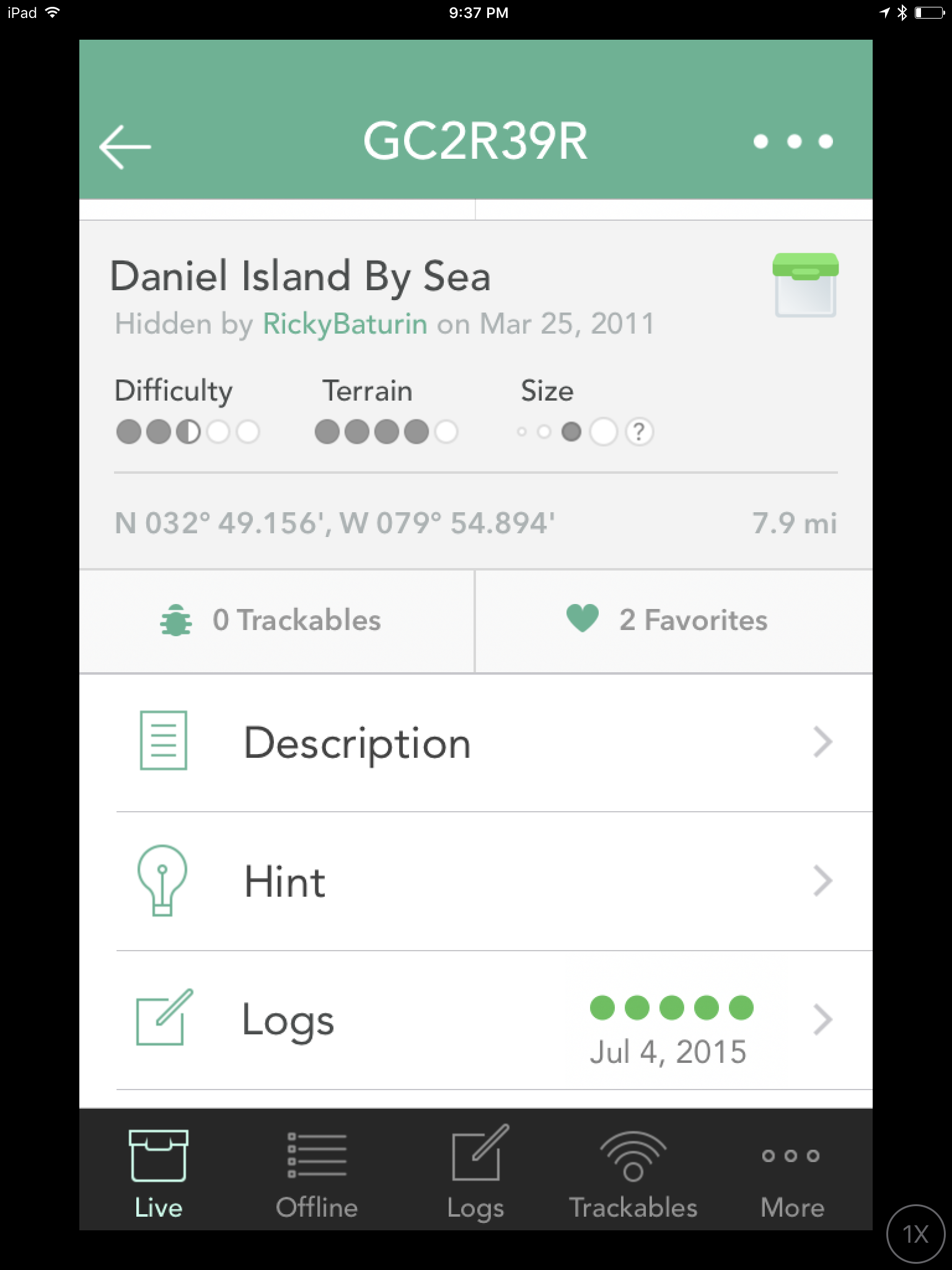Viewport: 952px width, 1270px height.
Task: Open RickyBaturin's profile link
Action: click(x=345, y=324)
